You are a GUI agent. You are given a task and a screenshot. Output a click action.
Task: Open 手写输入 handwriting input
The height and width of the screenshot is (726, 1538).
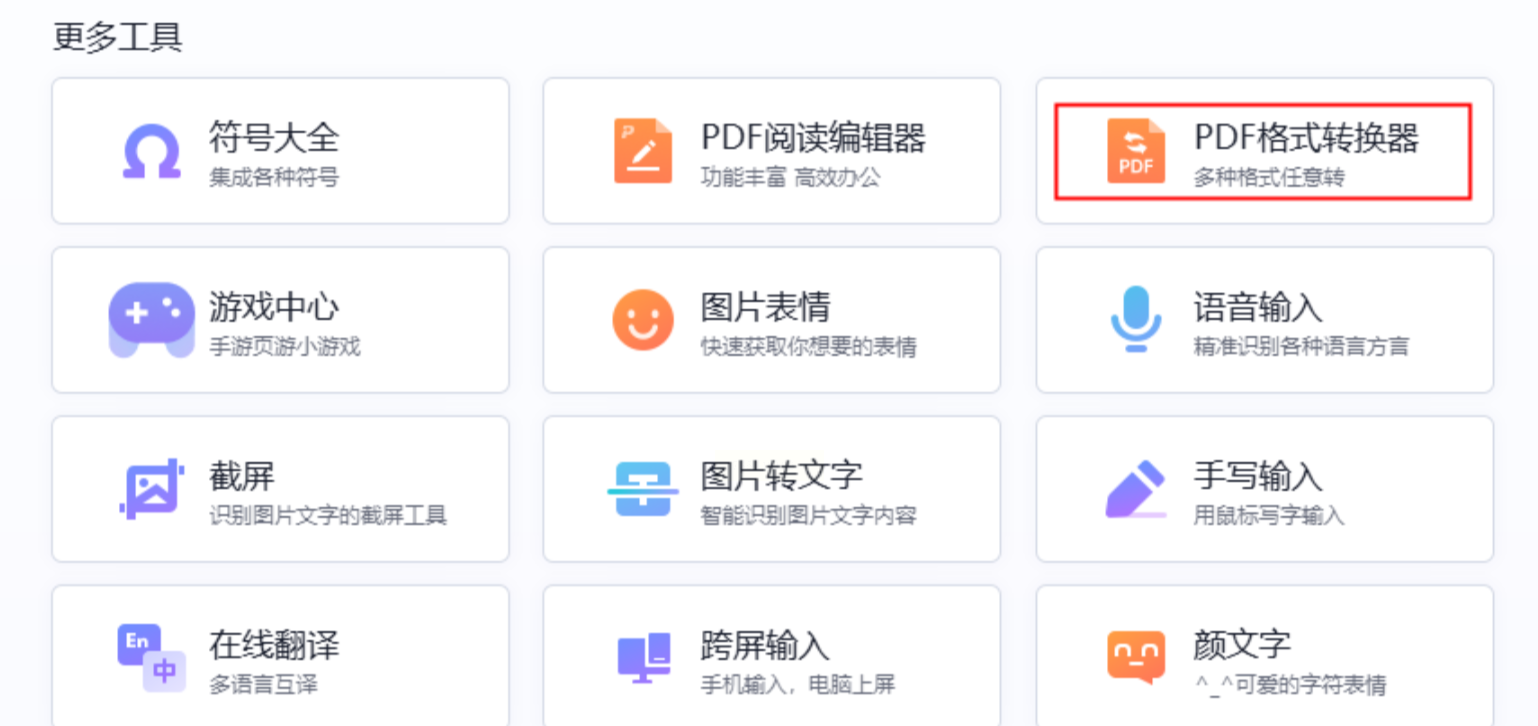pos(1263,489)
